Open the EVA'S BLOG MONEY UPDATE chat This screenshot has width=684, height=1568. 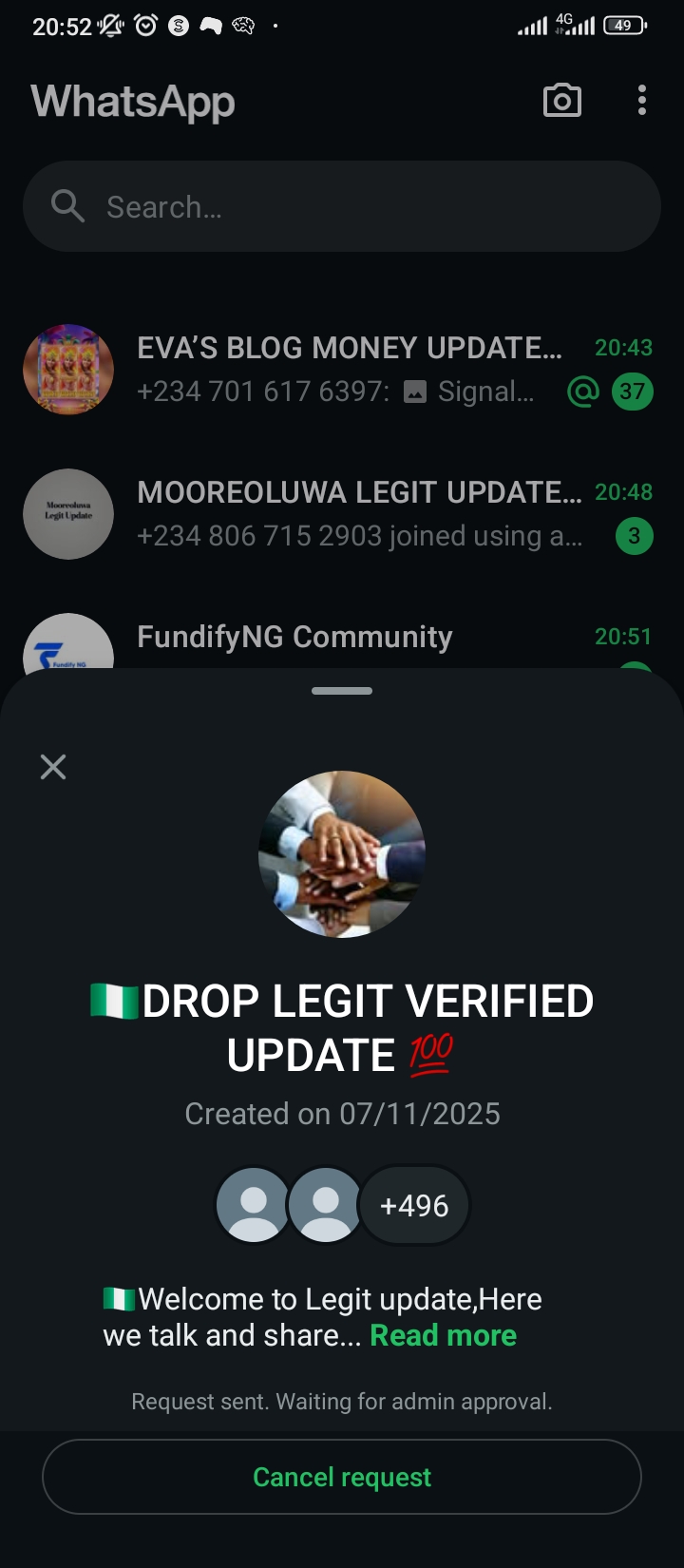(x=348, y=369)
